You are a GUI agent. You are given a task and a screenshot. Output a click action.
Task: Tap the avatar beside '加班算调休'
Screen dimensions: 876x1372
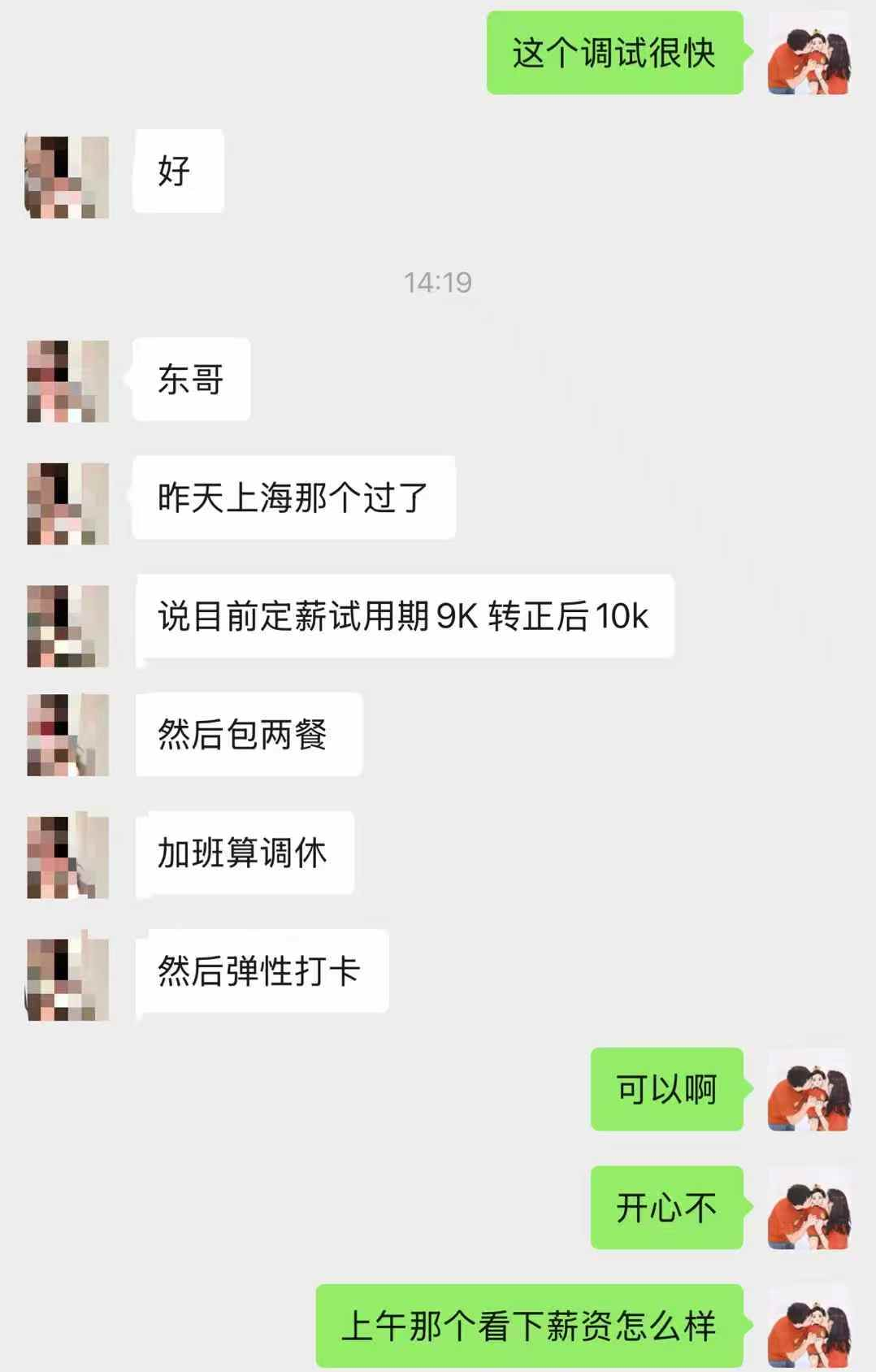pos(67,857)
